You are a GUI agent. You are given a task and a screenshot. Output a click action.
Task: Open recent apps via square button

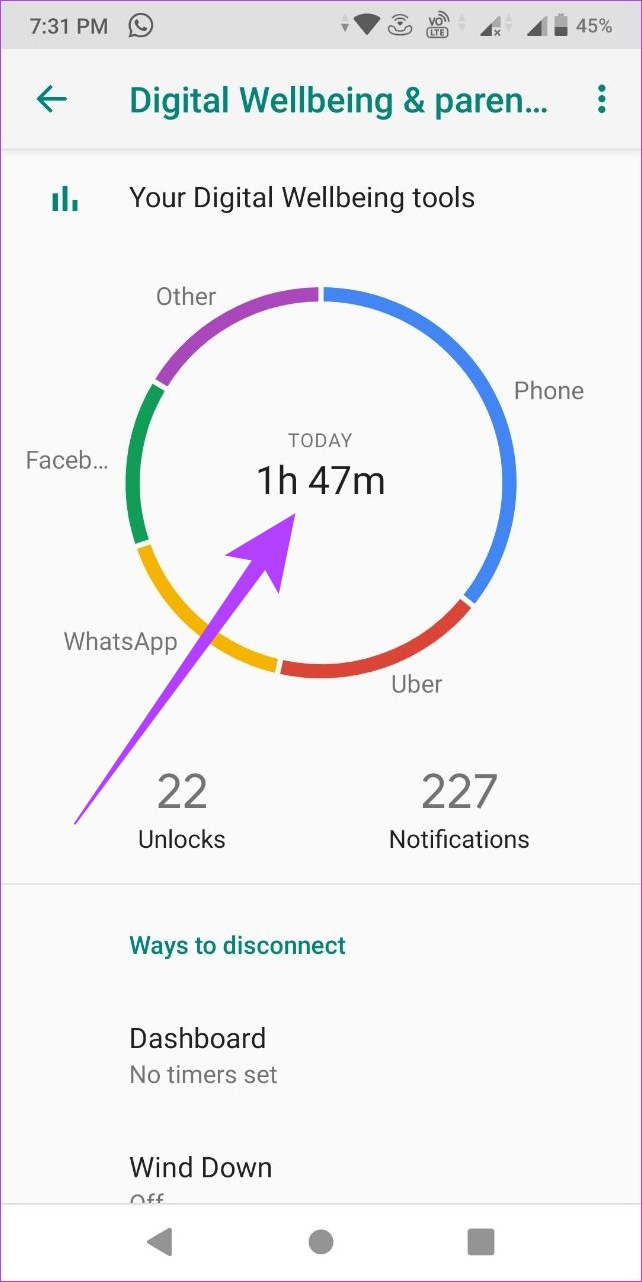tap(481, 1242)
